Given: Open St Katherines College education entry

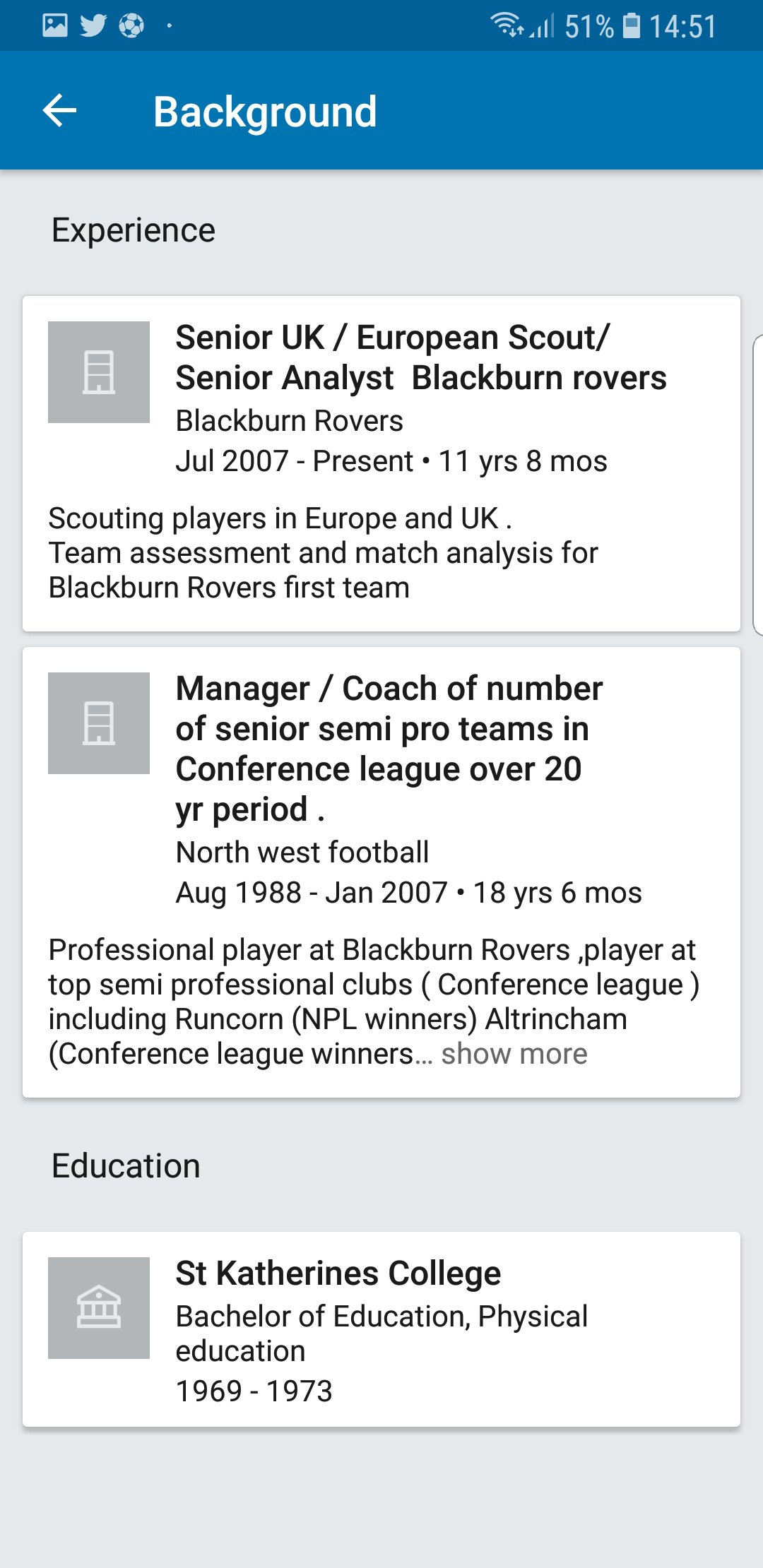Looking at the screenshot, I should click(x=381, y=1329).
